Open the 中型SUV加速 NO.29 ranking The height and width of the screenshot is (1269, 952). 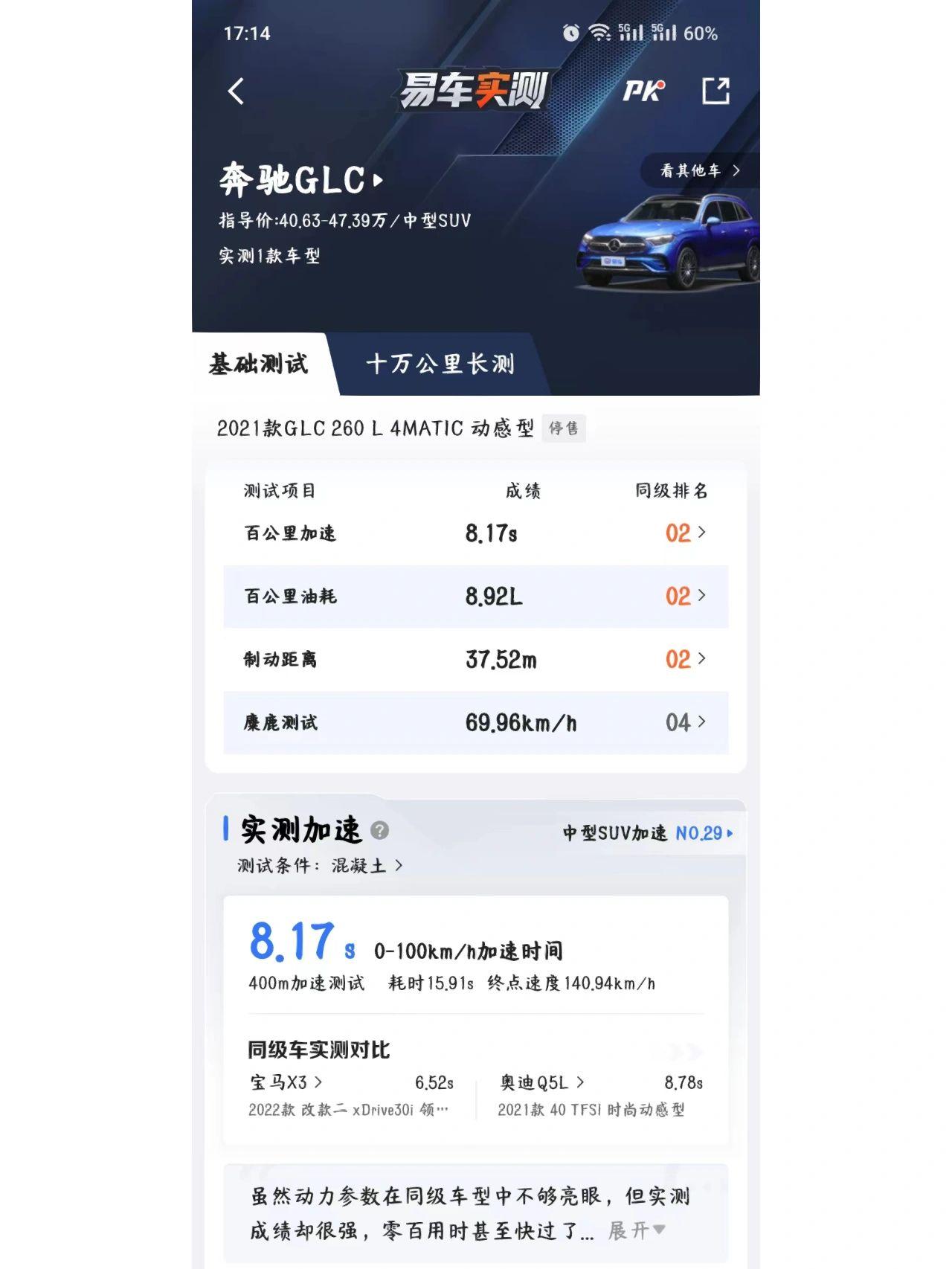(x=648, y=833)
